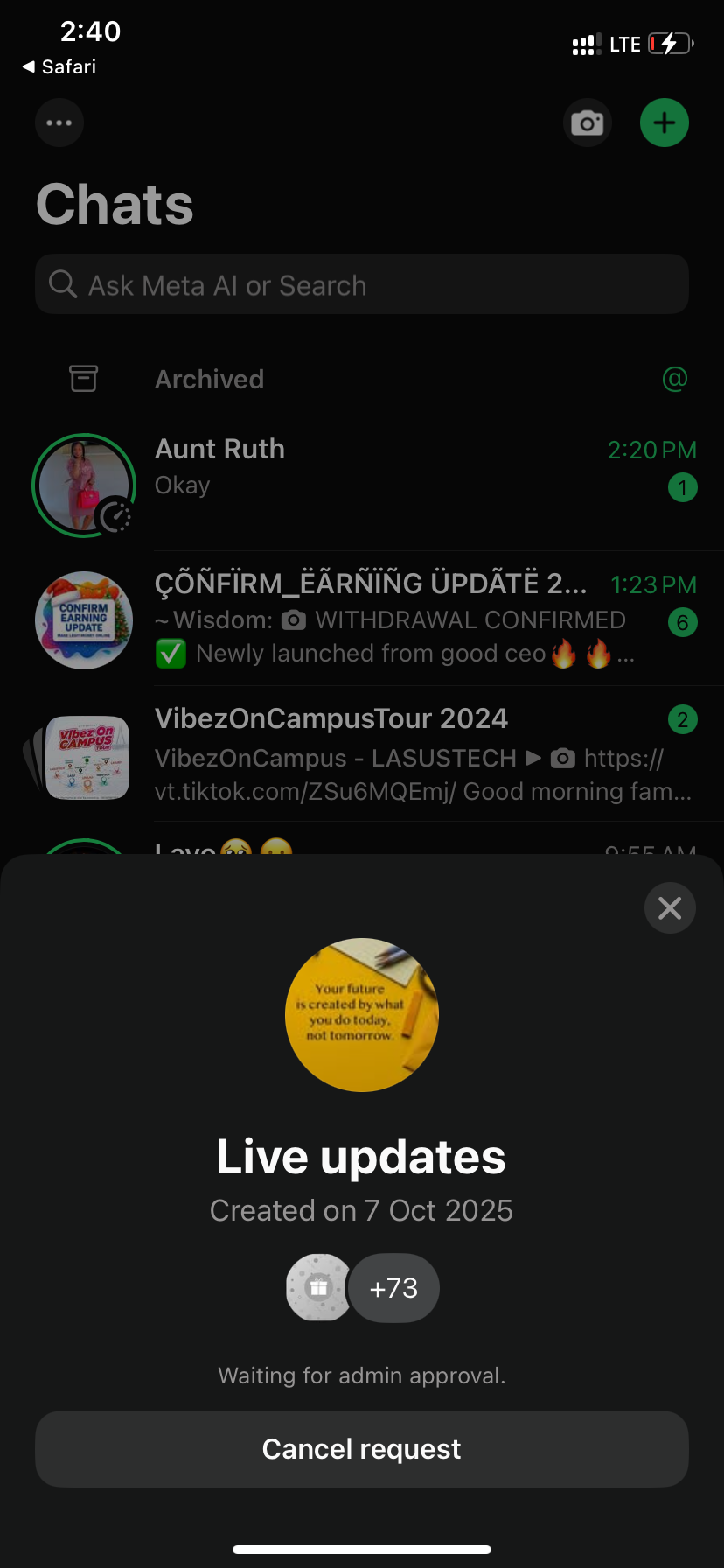Open Archived chats
Viewport: 724px width, 1568px height.
(x=210, y=380)
